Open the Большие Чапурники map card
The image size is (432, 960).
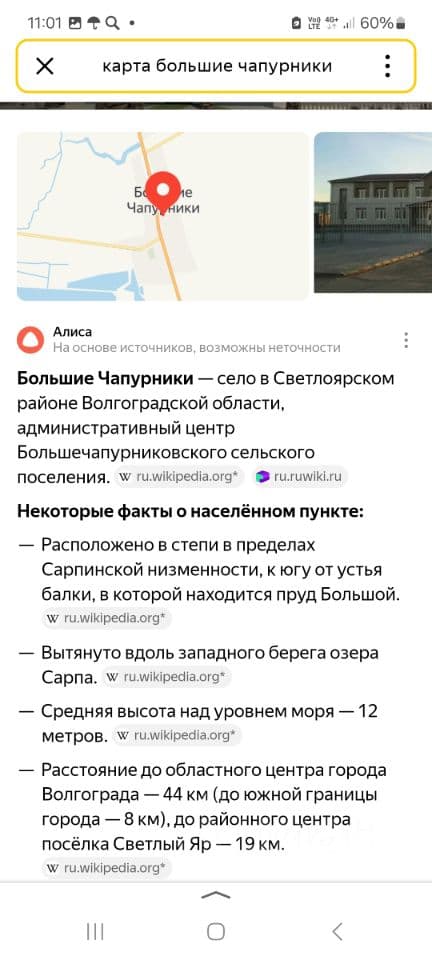click(x=163, y=217)
